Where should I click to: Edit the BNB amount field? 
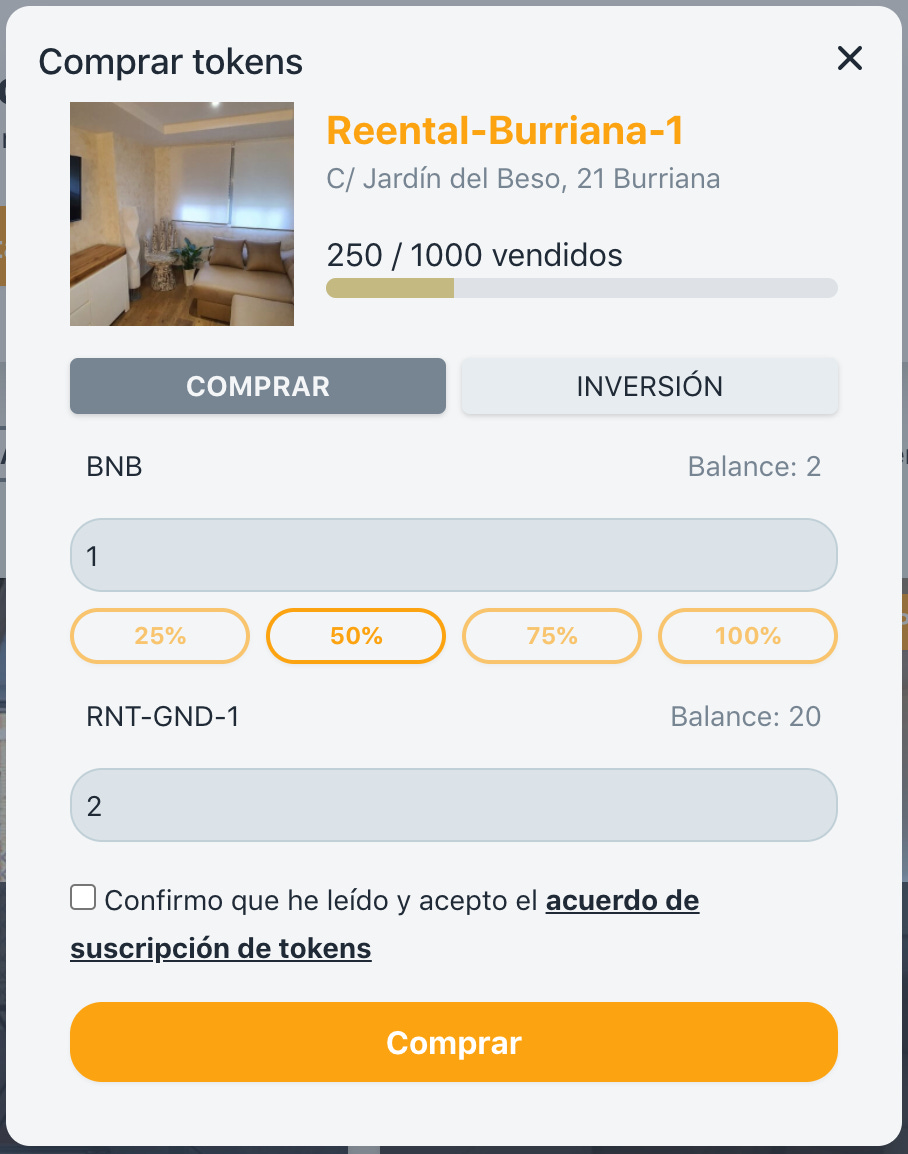(453, 555)
